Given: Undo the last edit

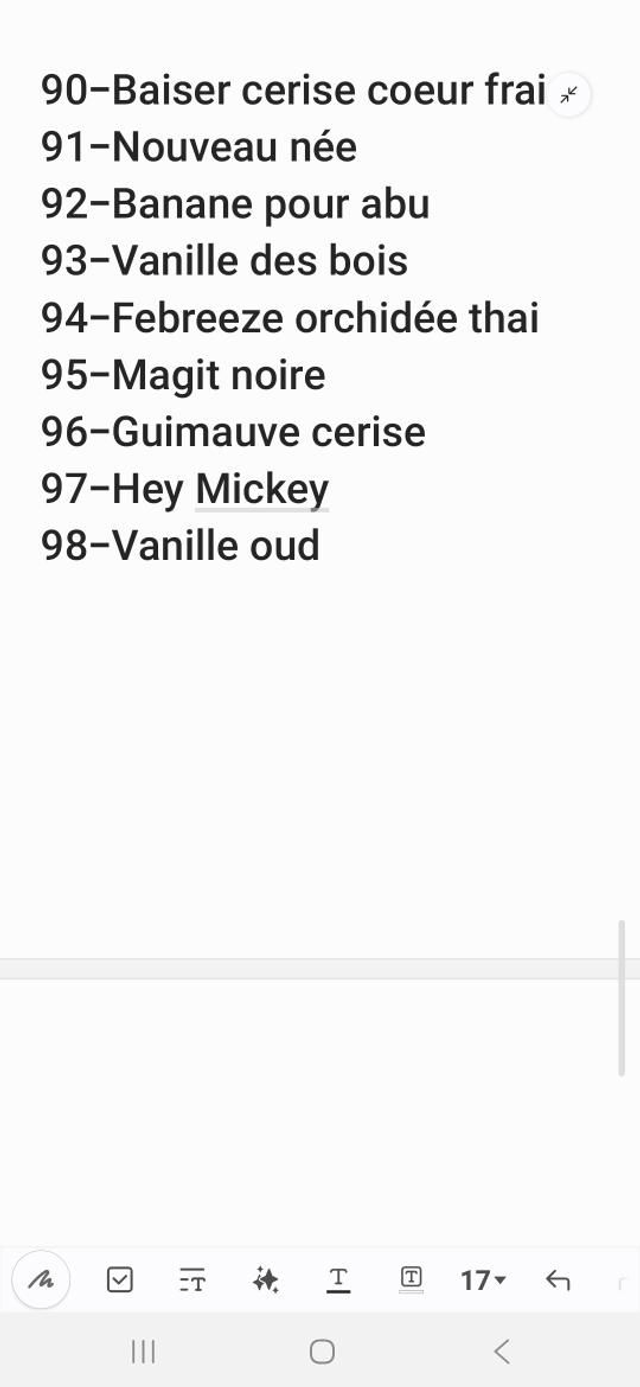Looking at the screenshot, I should pyautogui.click(x=557, y=1279).
